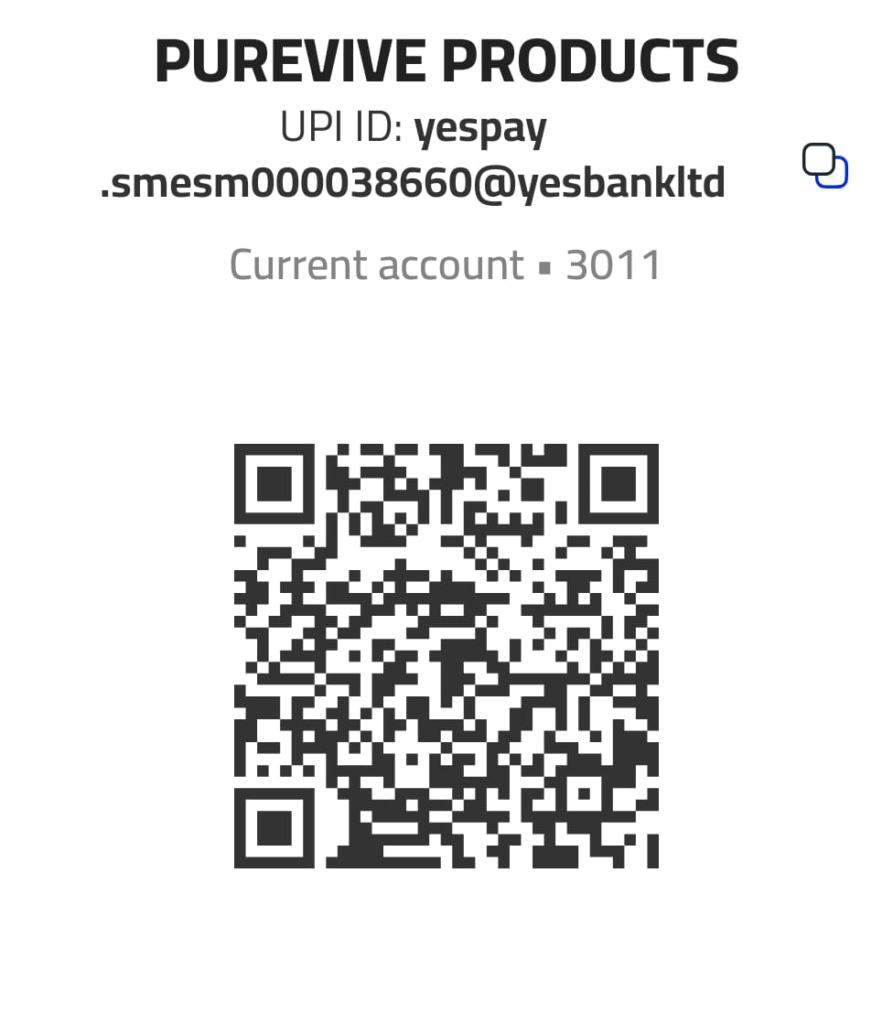Screen dimensions: 893x1024
Task: Copy the UPI ID to clipboard
Action: 825,165
